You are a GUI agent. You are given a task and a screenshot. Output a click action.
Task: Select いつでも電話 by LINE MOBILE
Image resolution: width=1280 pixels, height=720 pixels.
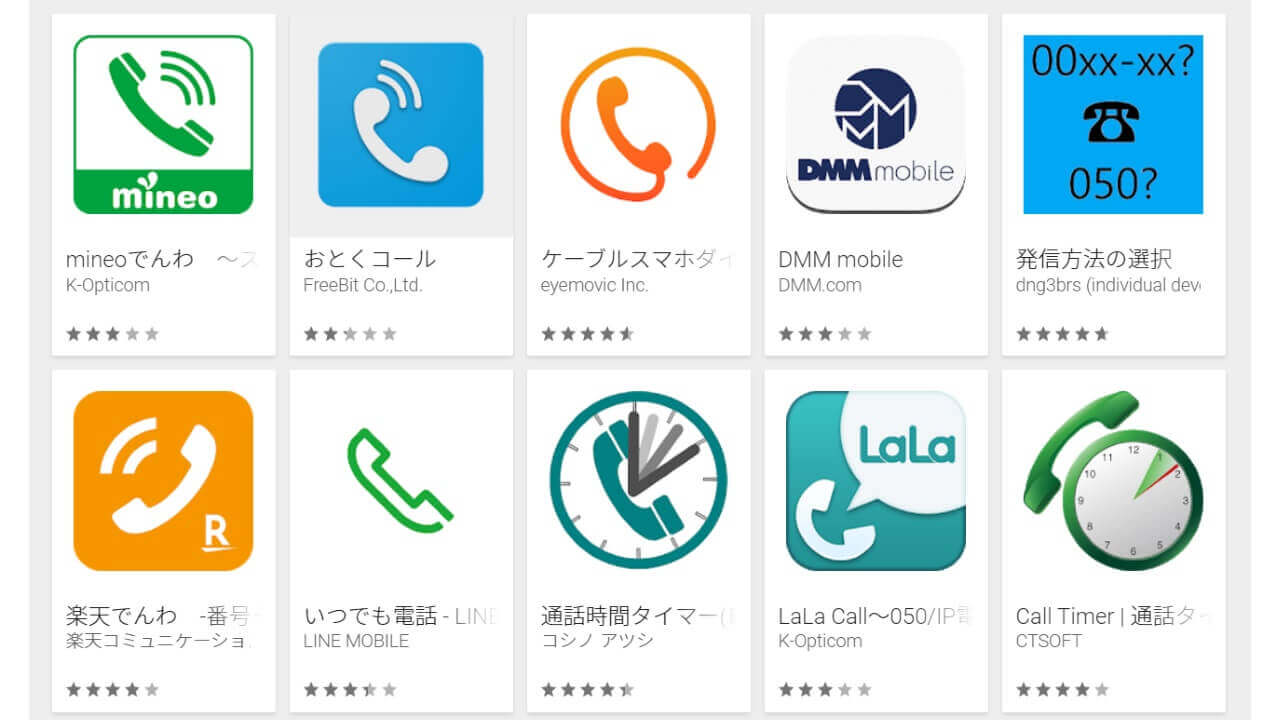click(x=400, y=481)
